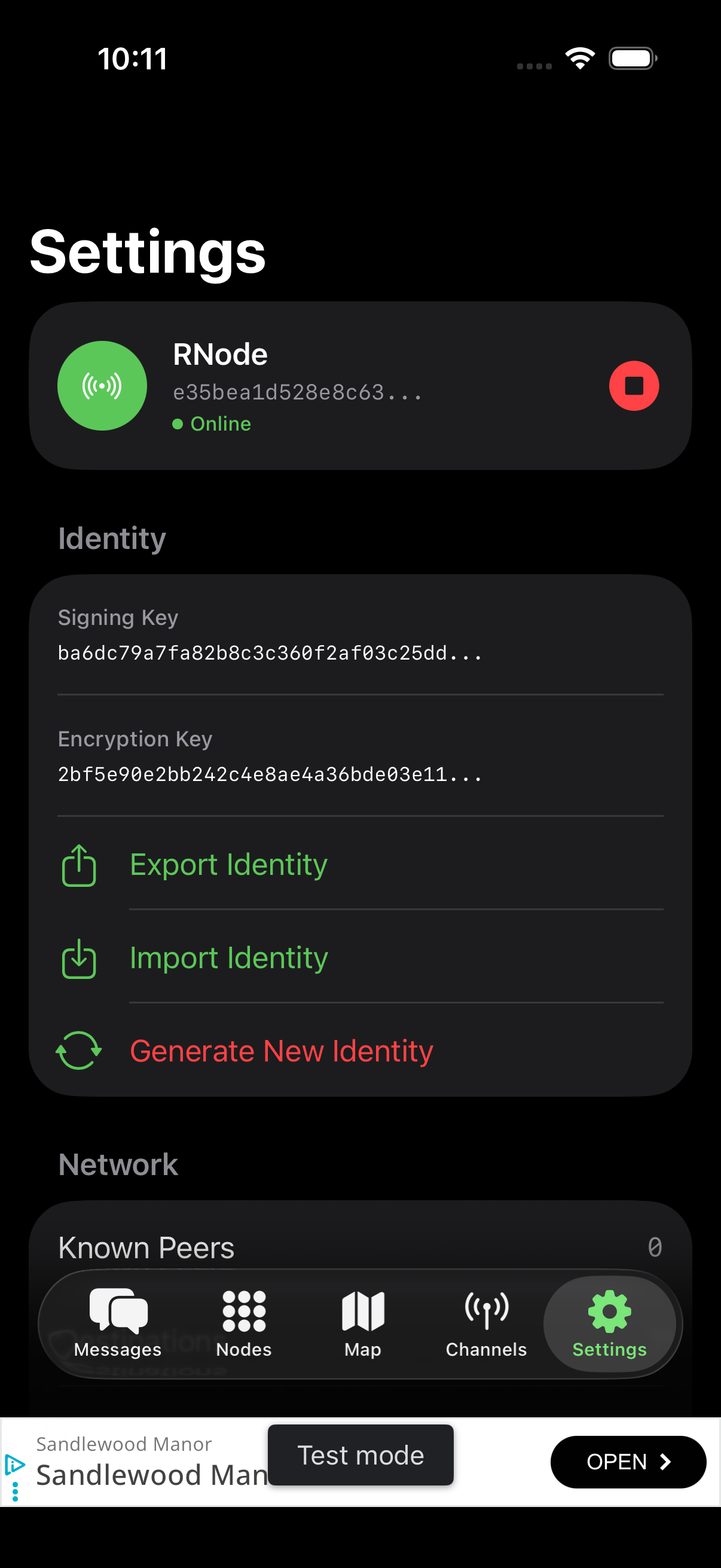This screenshot has width=721, height=1568.
Task: Tap the Known Peers row
Action: click(x=360, y=1247)
